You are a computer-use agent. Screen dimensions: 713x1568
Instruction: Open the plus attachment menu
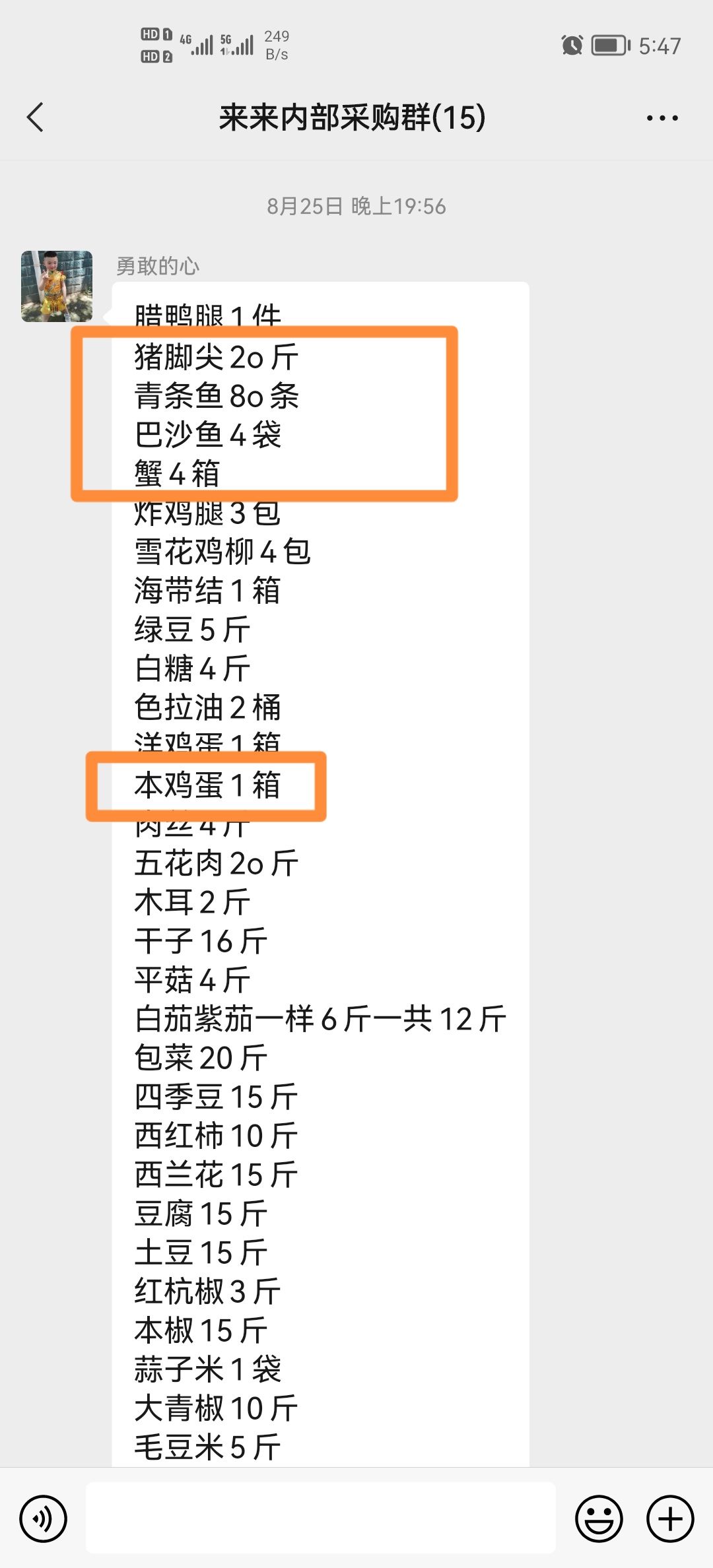pos(670,1519)
